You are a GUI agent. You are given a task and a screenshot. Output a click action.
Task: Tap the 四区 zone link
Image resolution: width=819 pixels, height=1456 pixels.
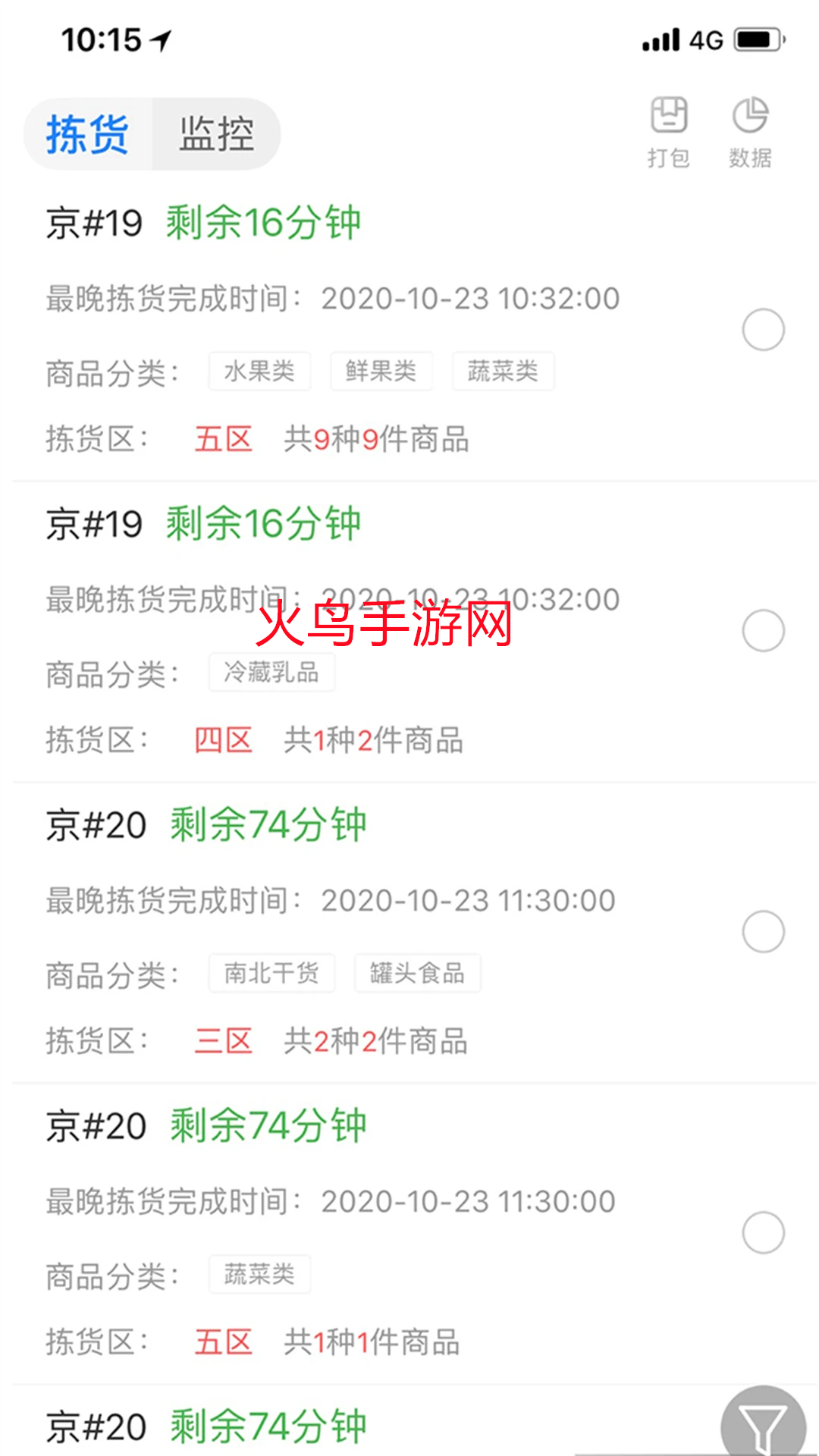[x=224, y=741]
